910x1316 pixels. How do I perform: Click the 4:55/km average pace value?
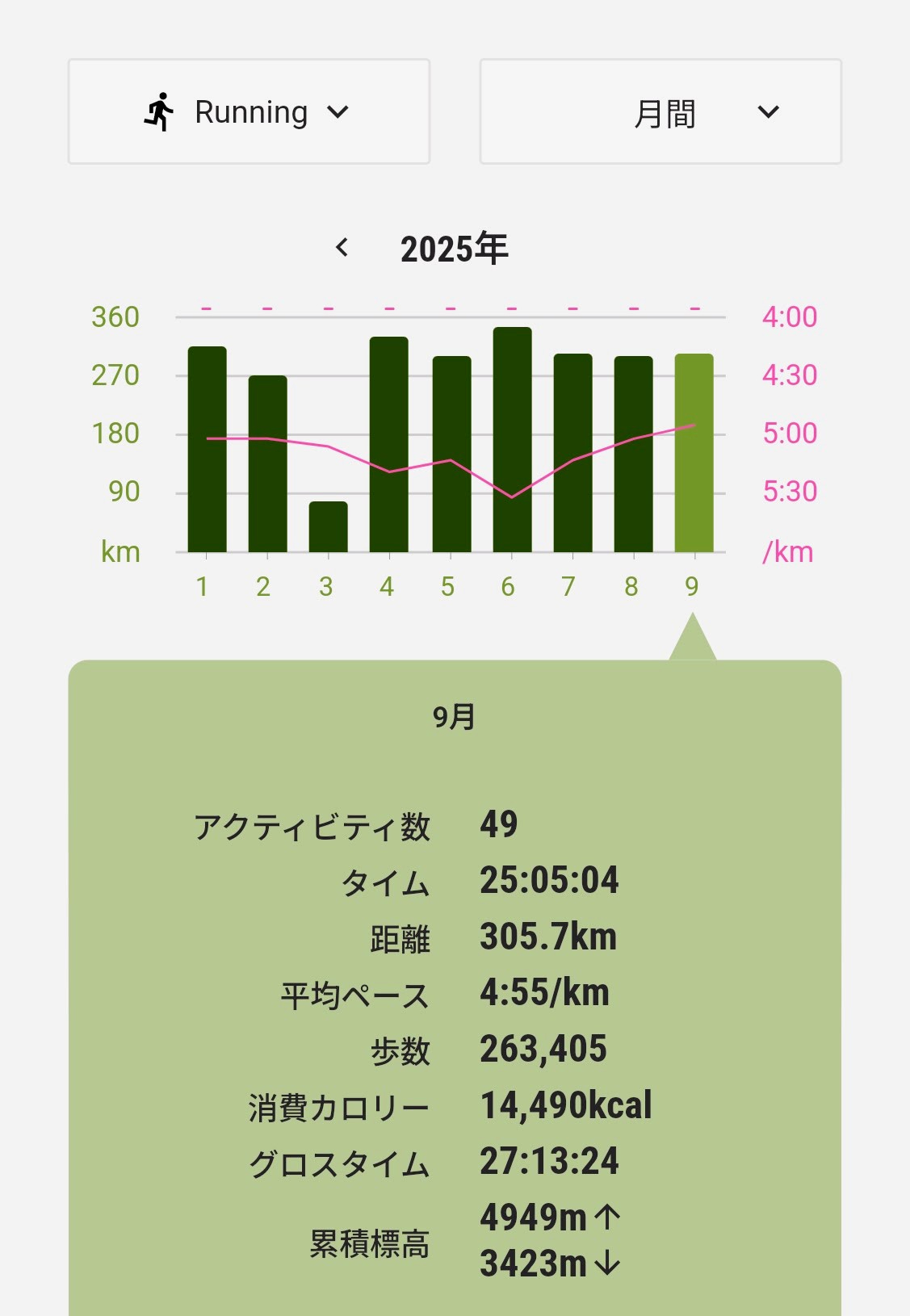[545, 993]
